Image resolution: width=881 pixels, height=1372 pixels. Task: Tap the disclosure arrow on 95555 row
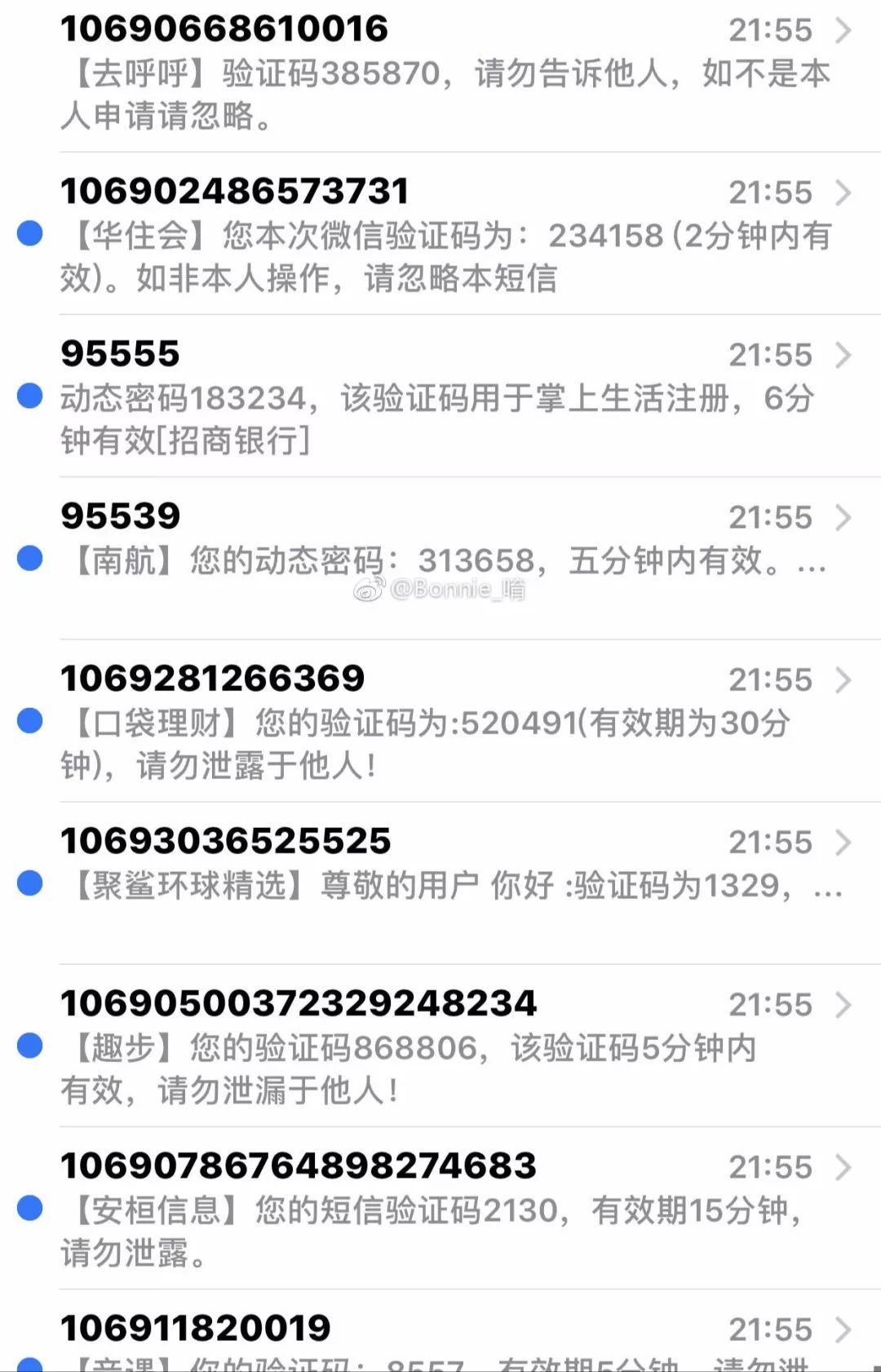[846, 357]
